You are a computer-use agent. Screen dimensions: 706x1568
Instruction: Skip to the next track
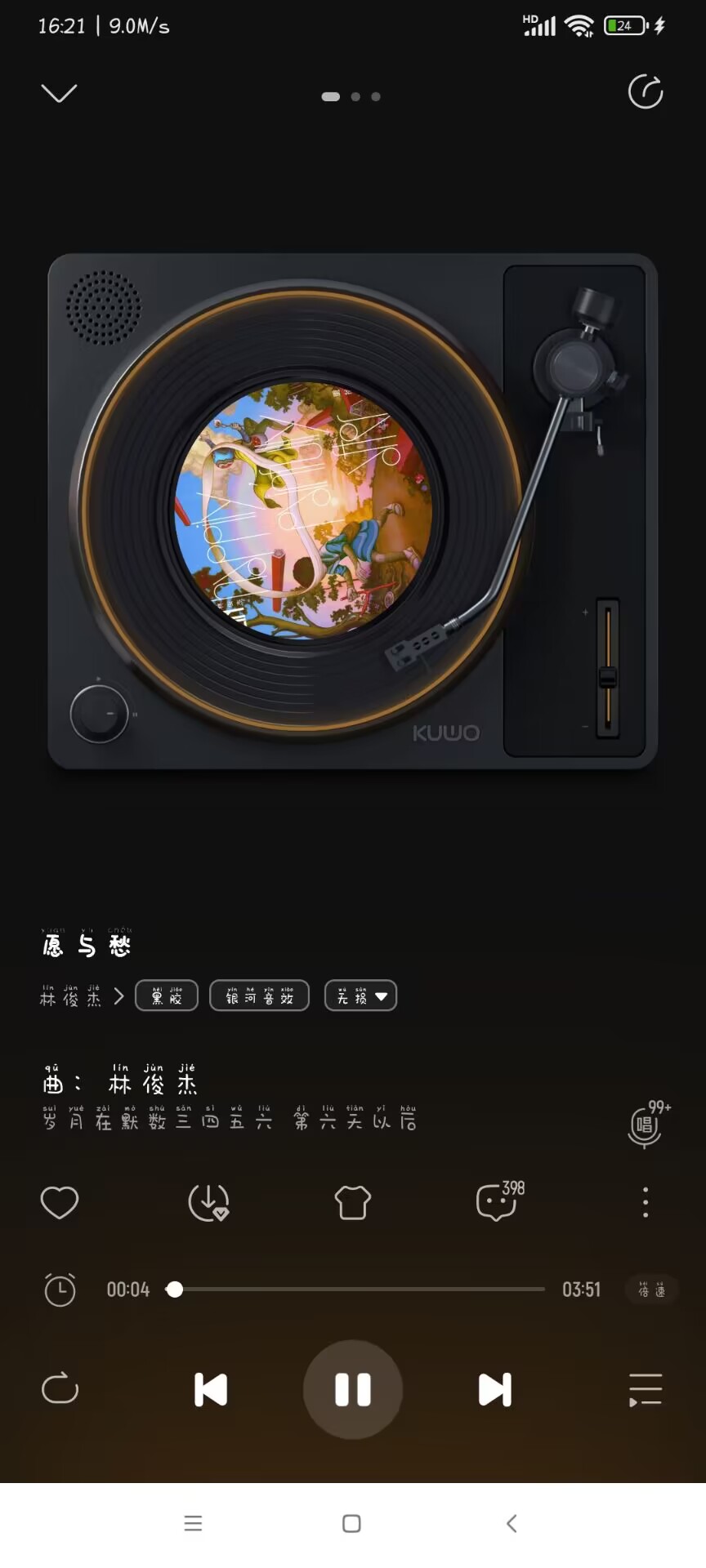[494, 1389]
